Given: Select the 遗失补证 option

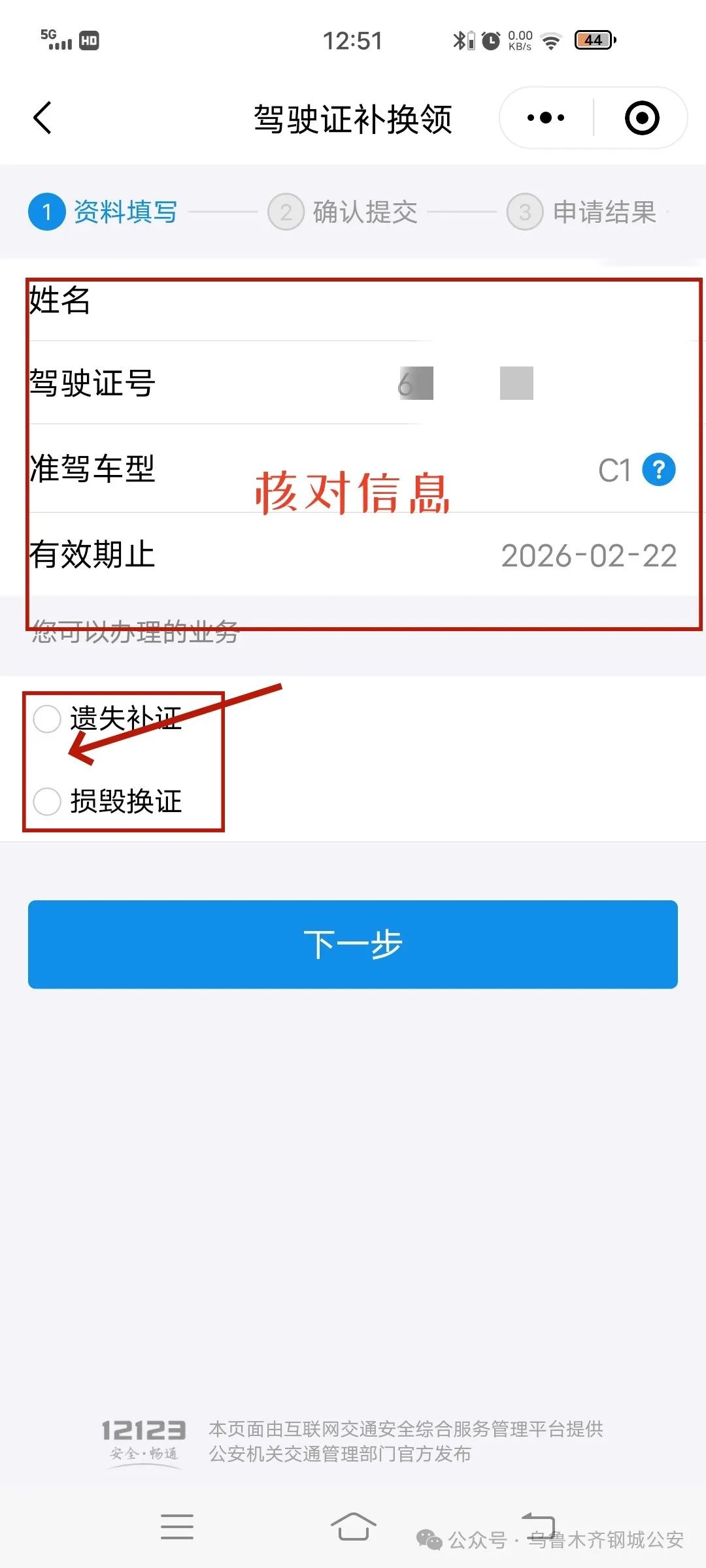Looking at the screenshot, I should point(47,719).
